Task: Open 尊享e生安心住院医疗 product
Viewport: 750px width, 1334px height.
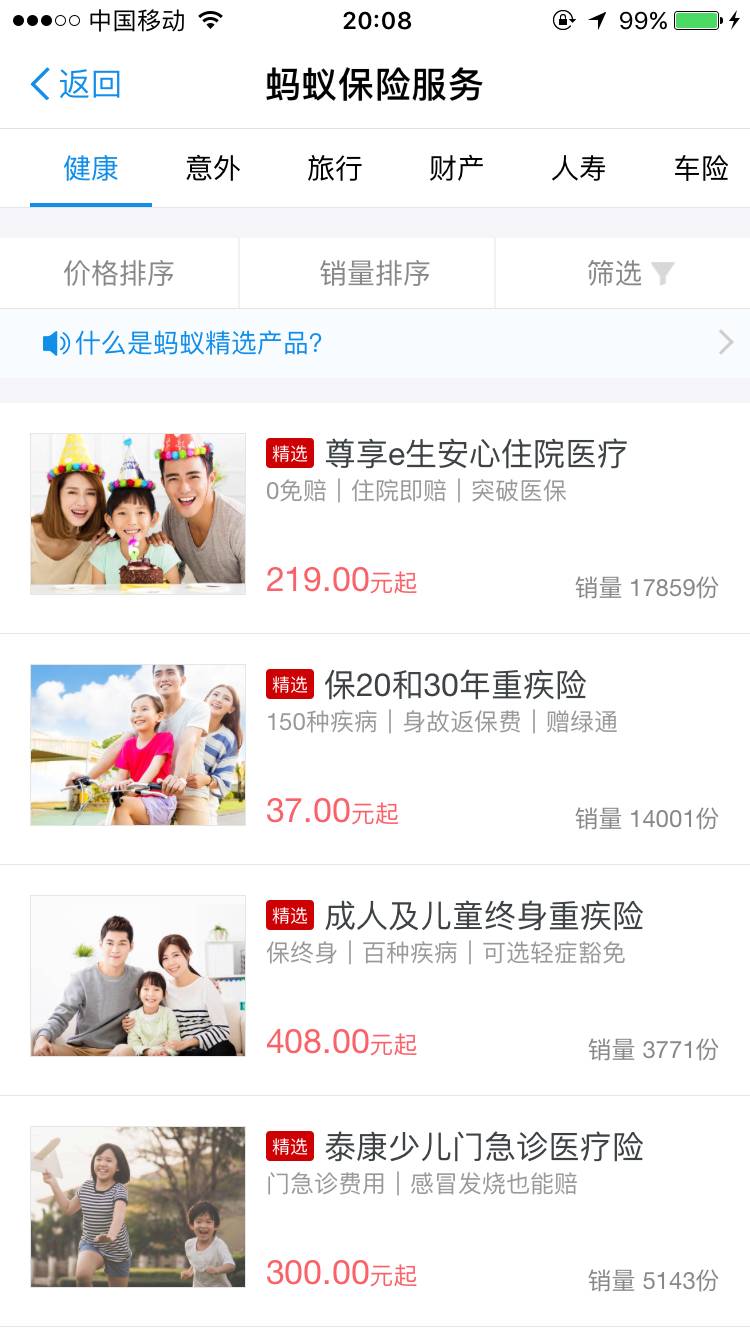Action: [476, 454]
